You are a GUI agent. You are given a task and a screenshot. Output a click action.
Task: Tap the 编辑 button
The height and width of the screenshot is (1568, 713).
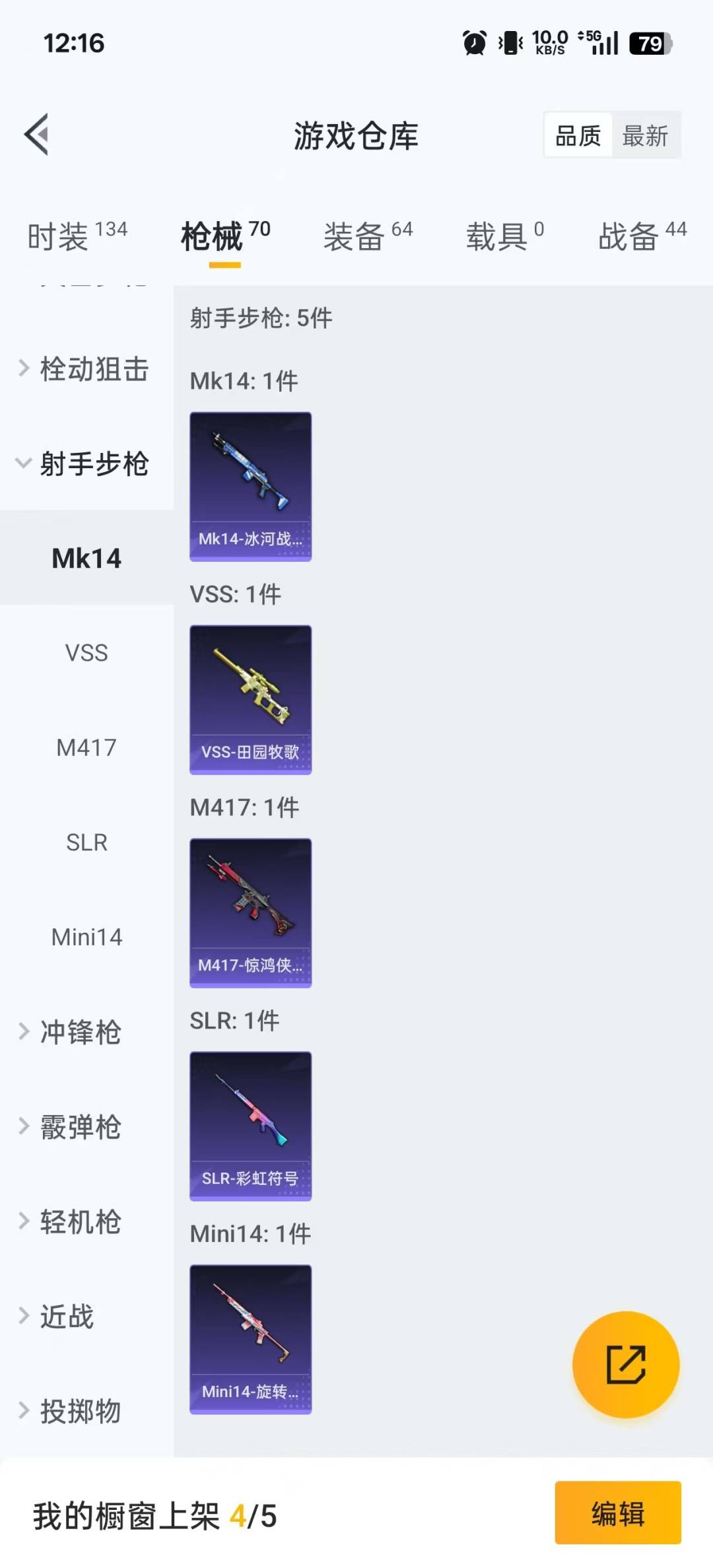pos(618,1515)
